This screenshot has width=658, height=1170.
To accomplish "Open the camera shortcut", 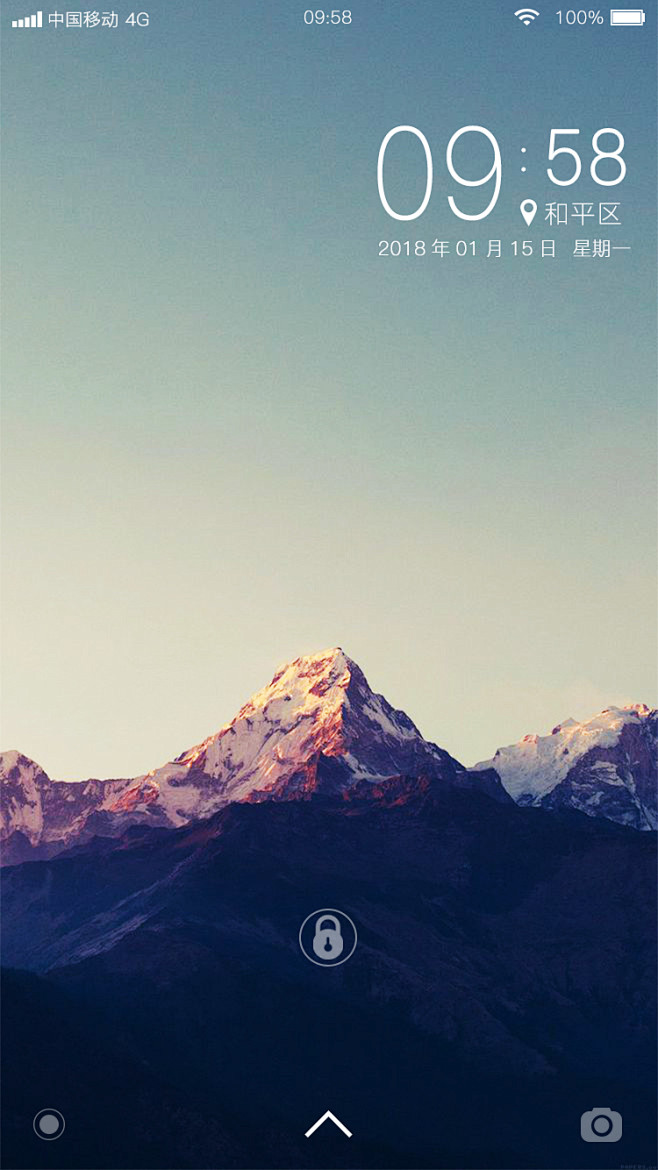I will pos(601,1125).
